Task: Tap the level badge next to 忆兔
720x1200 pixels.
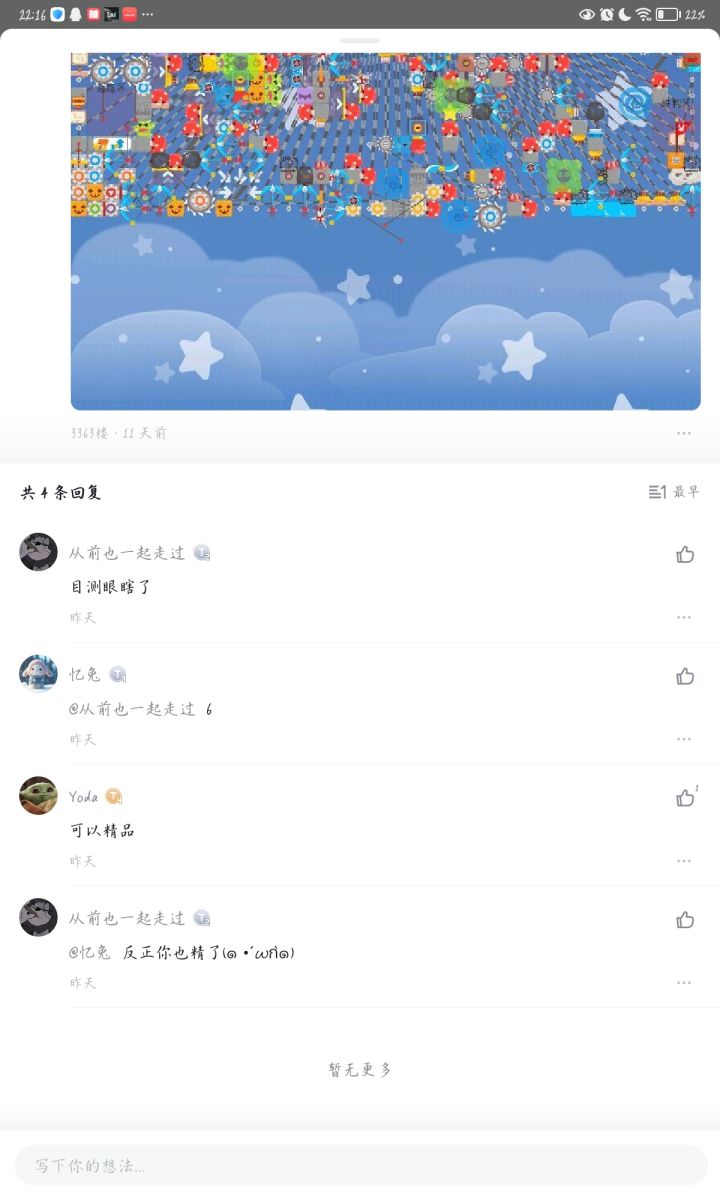Action: click(x=118, y=674)
